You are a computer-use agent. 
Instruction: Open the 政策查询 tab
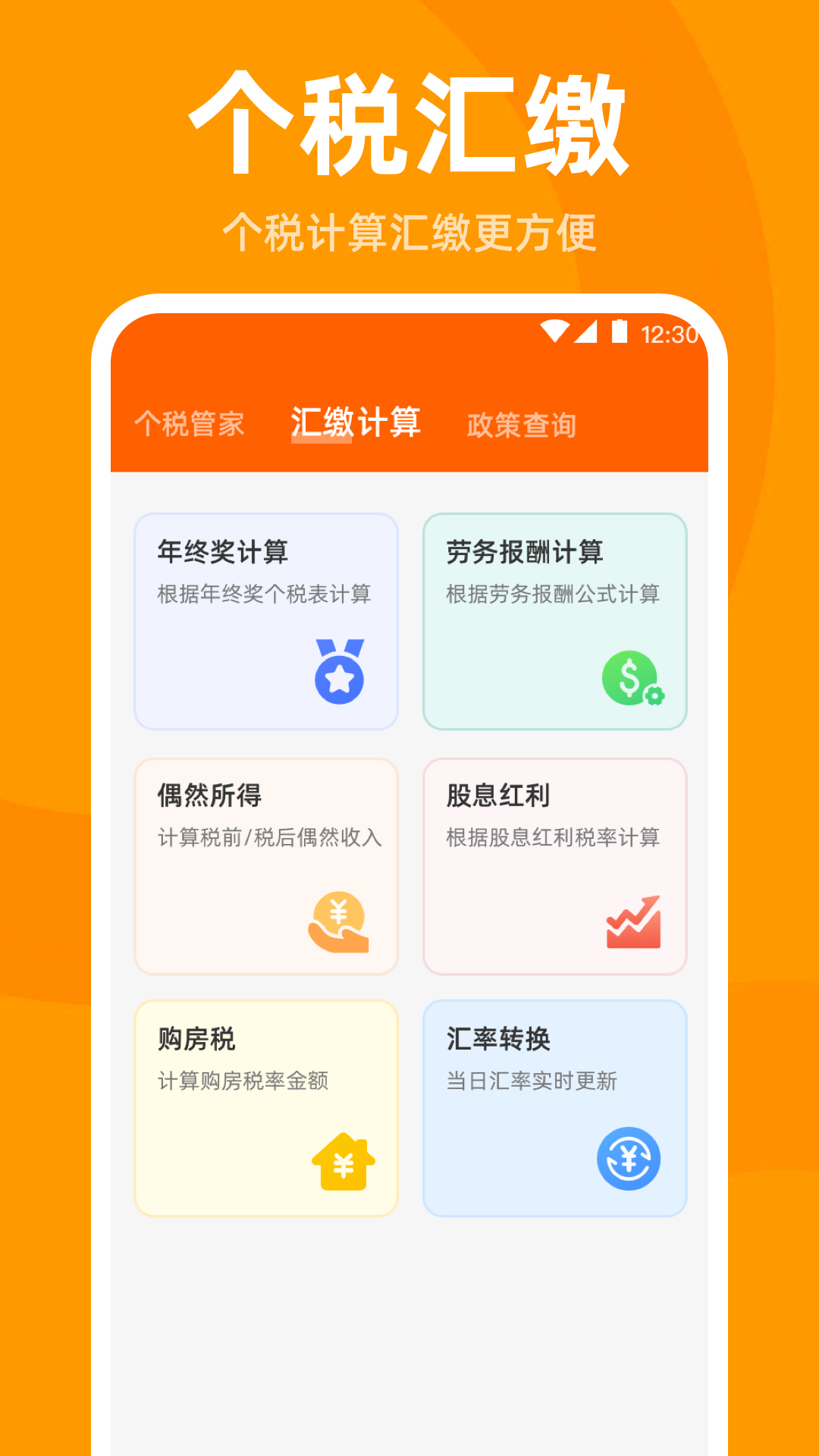[x=522, y=425]
